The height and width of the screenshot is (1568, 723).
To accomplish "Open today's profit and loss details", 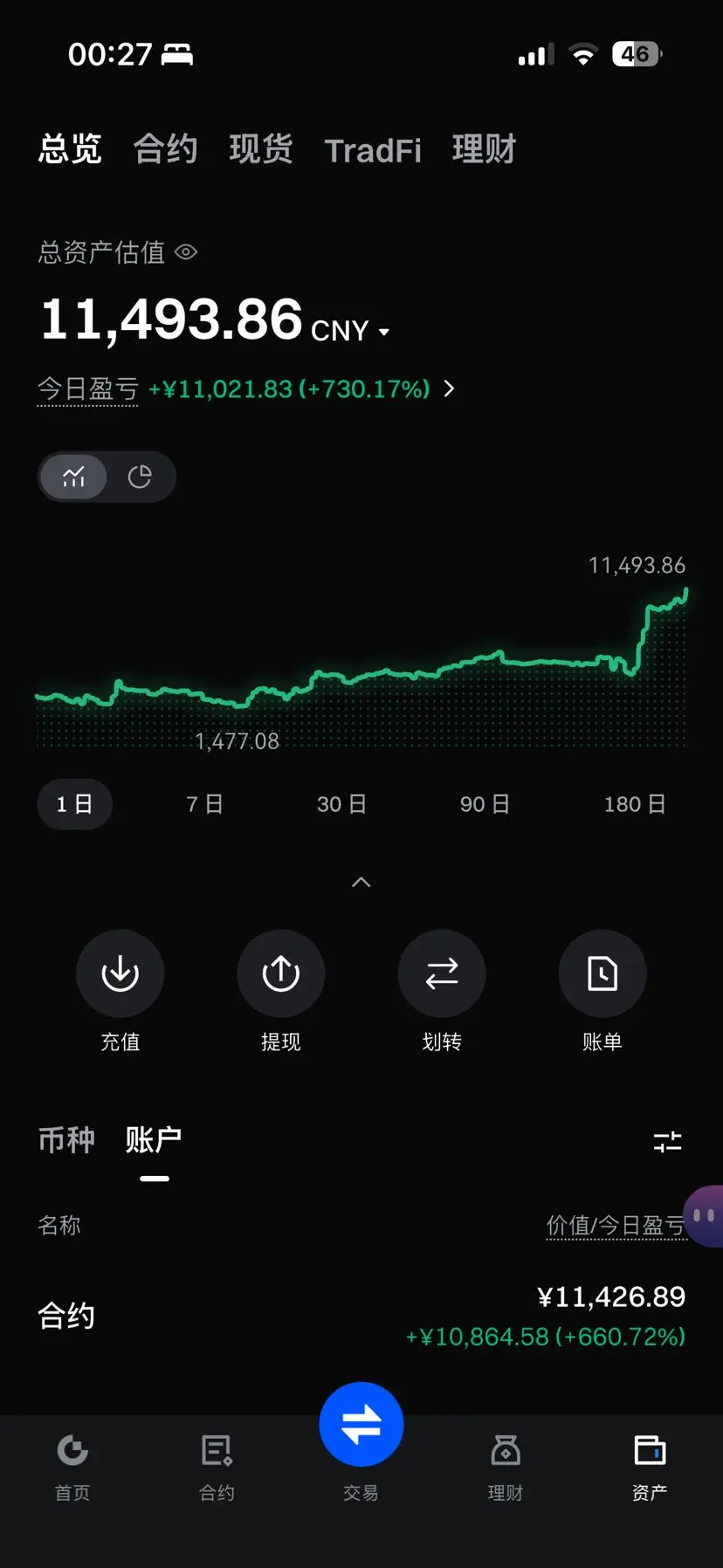I will [449, 389].
